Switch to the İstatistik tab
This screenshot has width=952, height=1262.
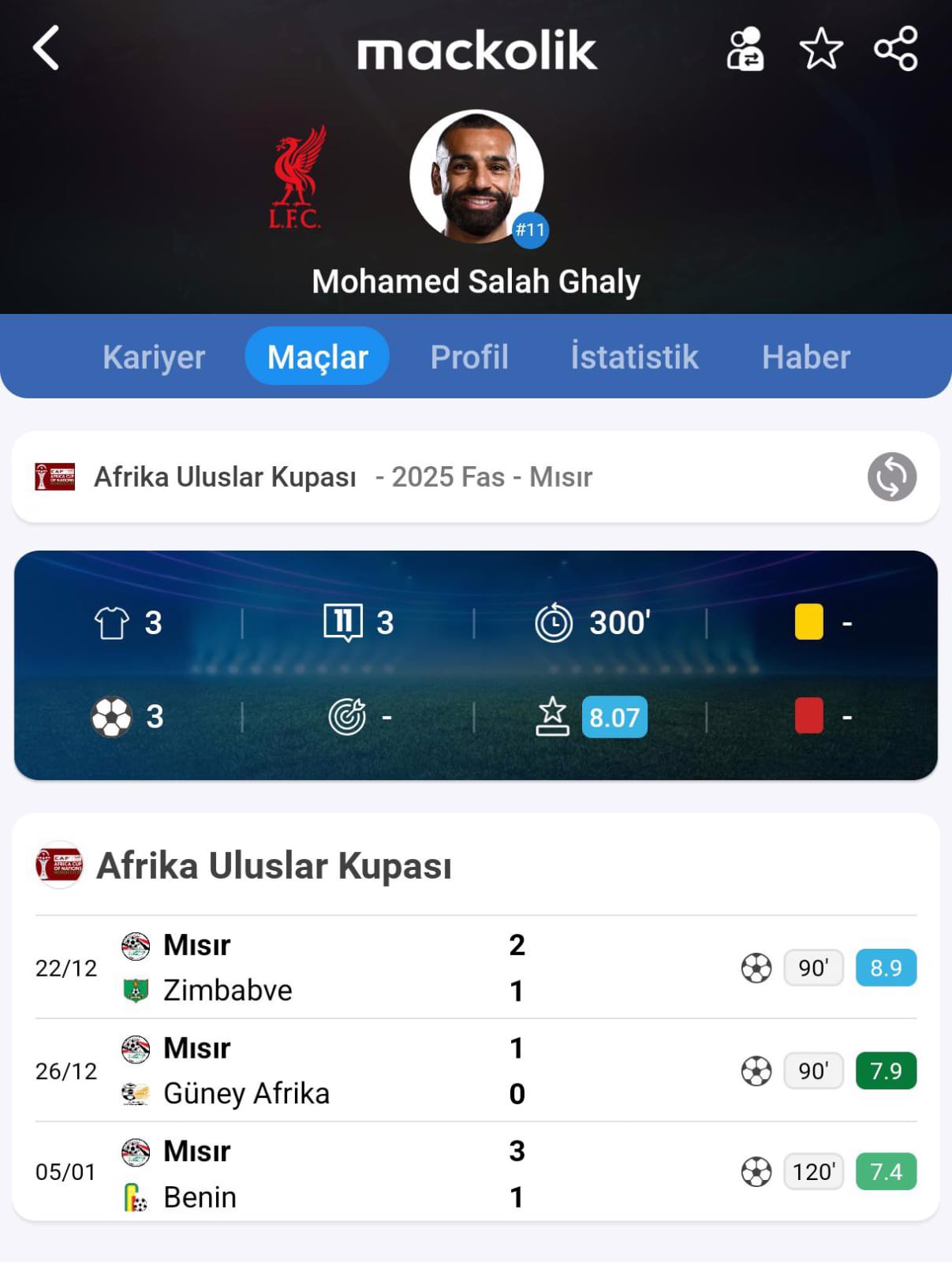tap(634, 357)
